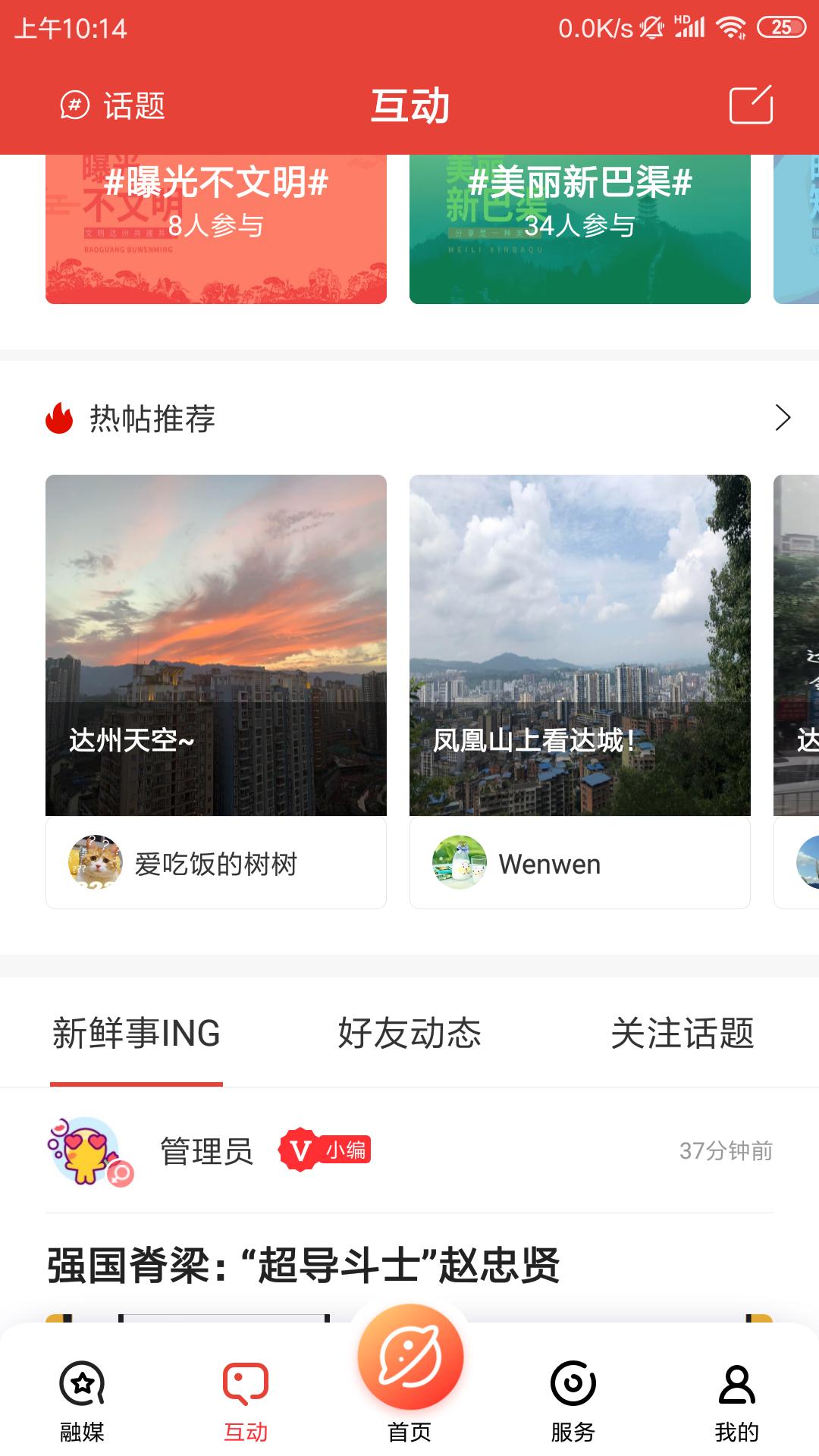
Task: Open the #美丽新巴渠# topic card
Action: click(580, 227)
